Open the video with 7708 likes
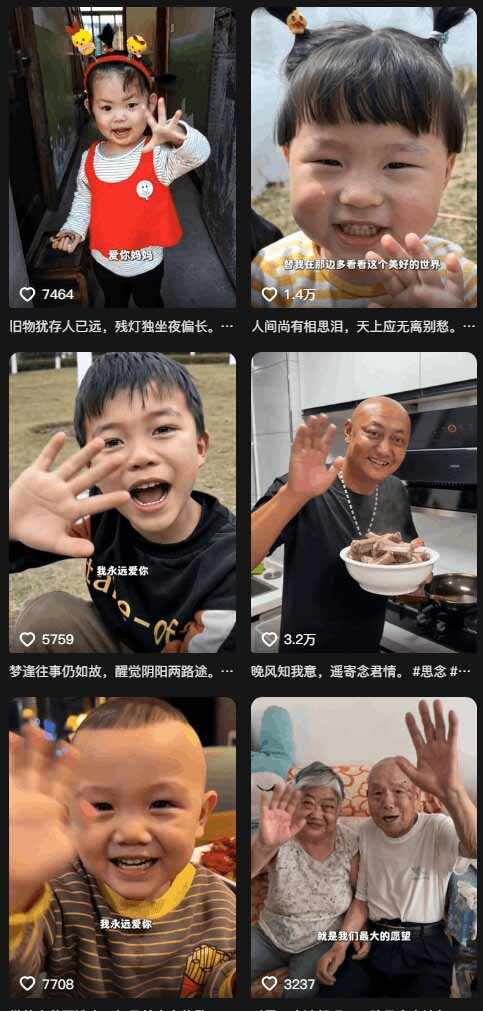The image size is (483, 1011). click(123, 847)
